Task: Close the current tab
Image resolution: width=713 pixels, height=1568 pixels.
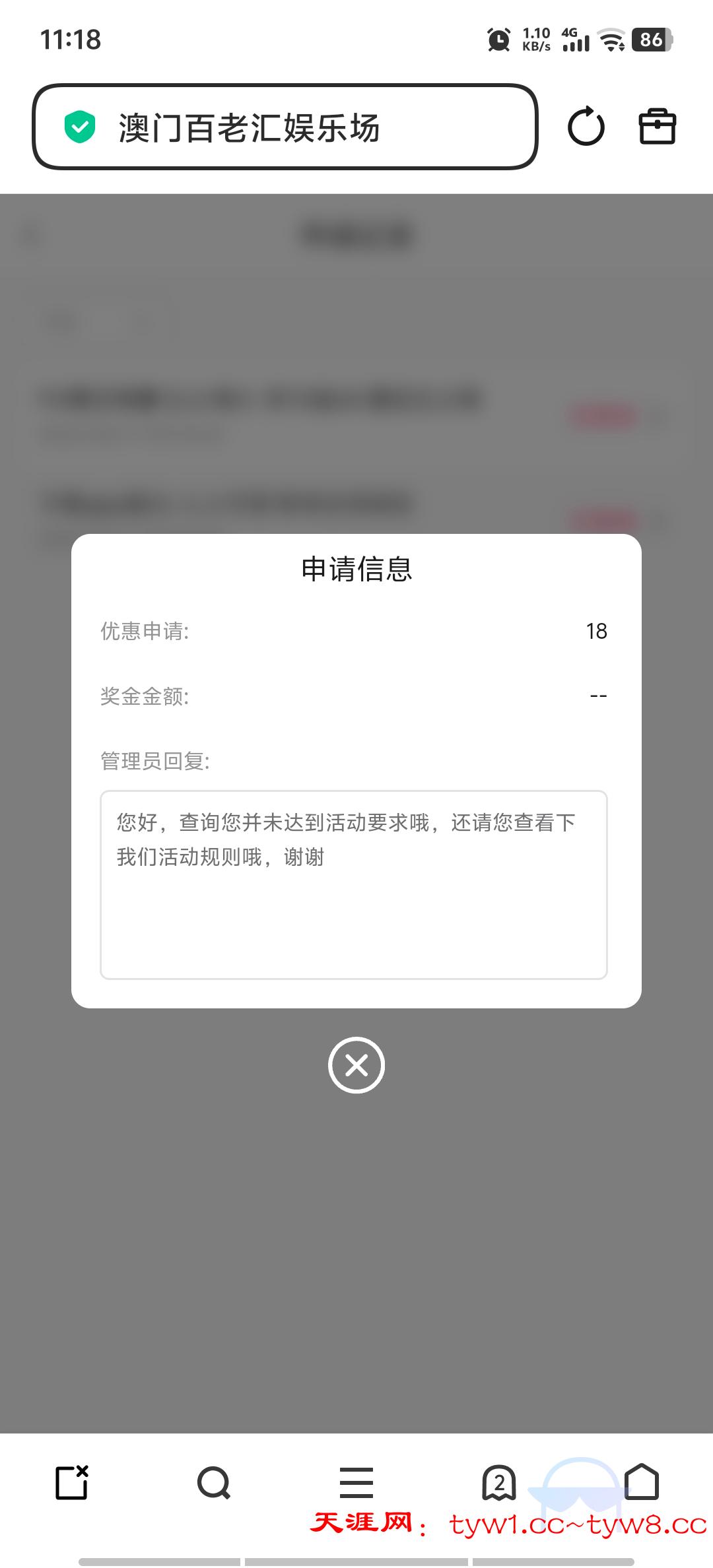Action: point(72,1483)
